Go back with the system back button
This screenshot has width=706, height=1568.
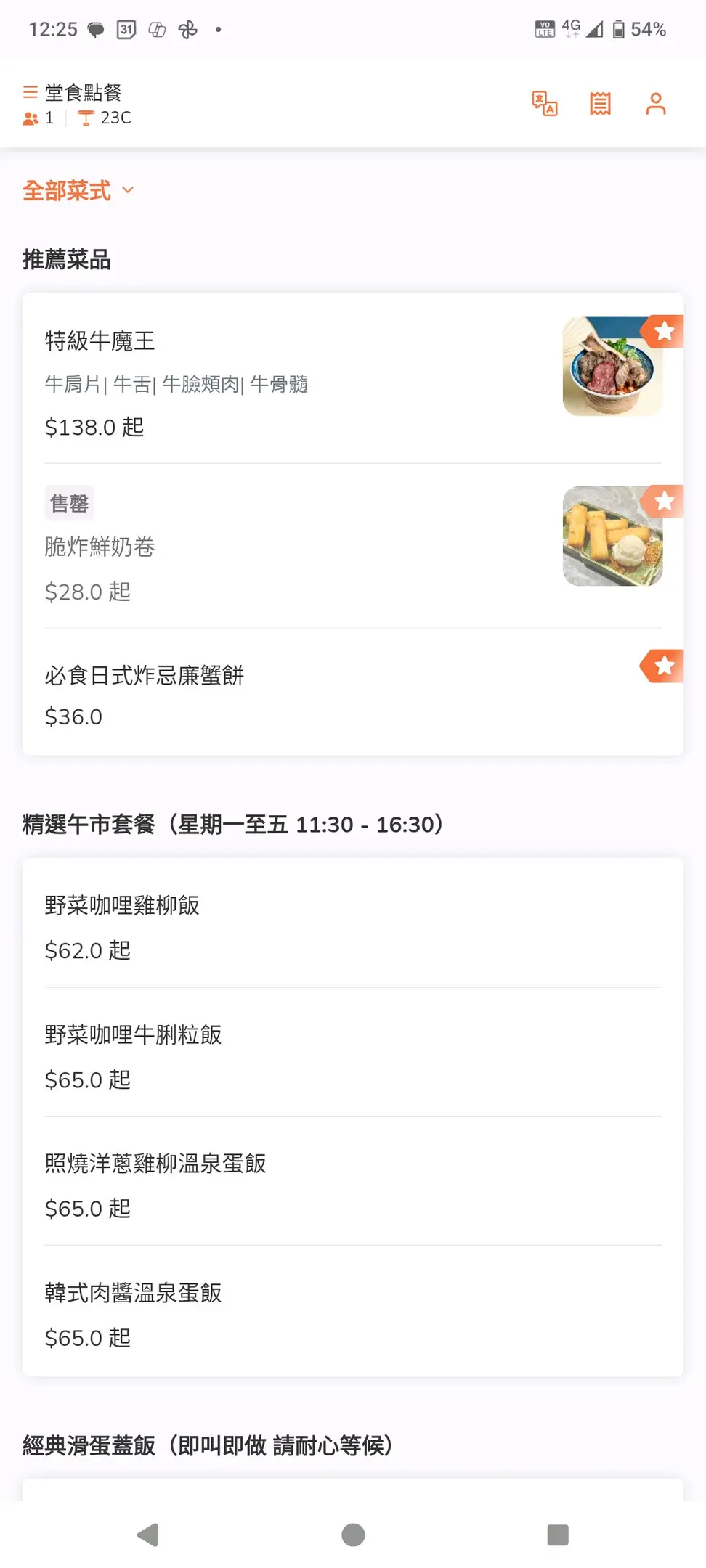click(x=148, y=1535)
